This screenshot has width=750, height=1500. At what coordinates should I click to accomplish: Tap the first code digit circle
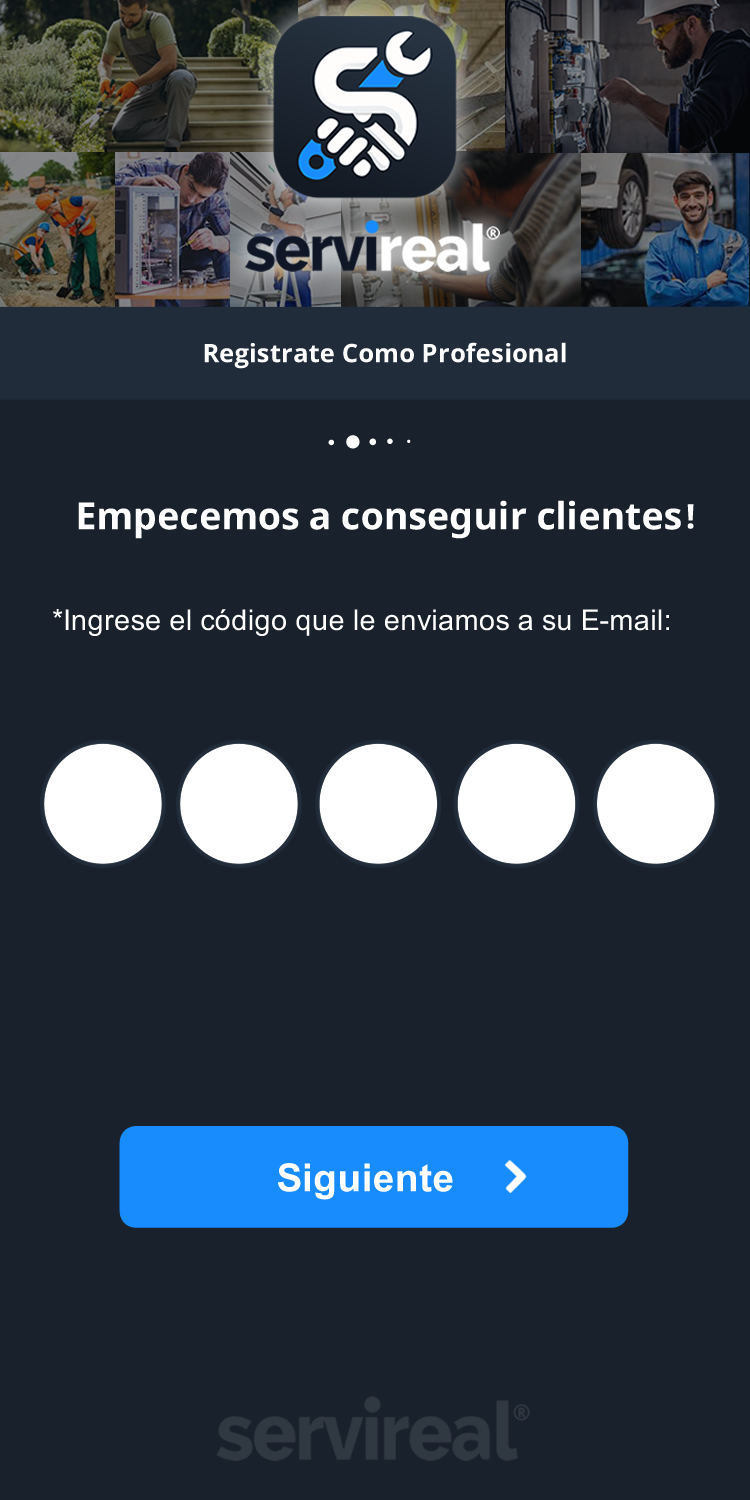(x=103, y=803)
